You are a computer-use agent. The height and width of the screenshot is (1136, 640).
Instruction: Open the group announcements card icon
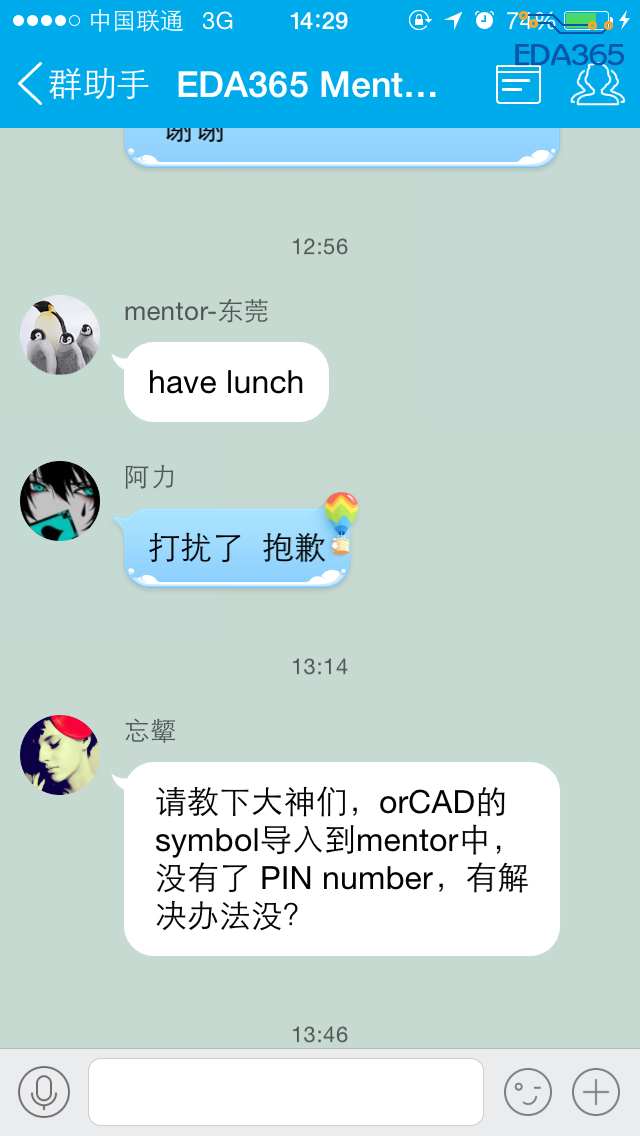coord(518,85)
